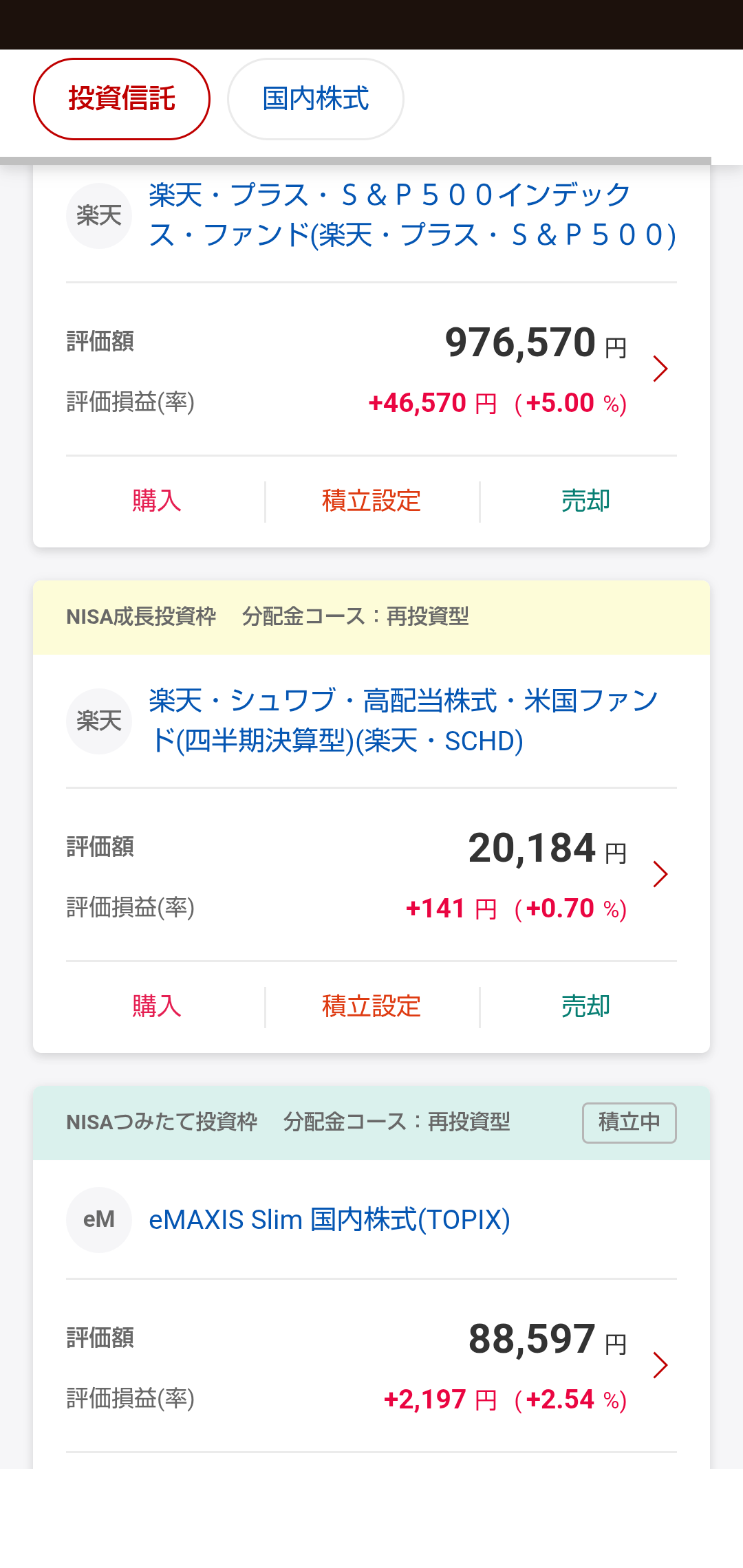Open details chevron beside 976,570 円
Image resolution: width=743 pixels, height=1568 pixels.
660,369
